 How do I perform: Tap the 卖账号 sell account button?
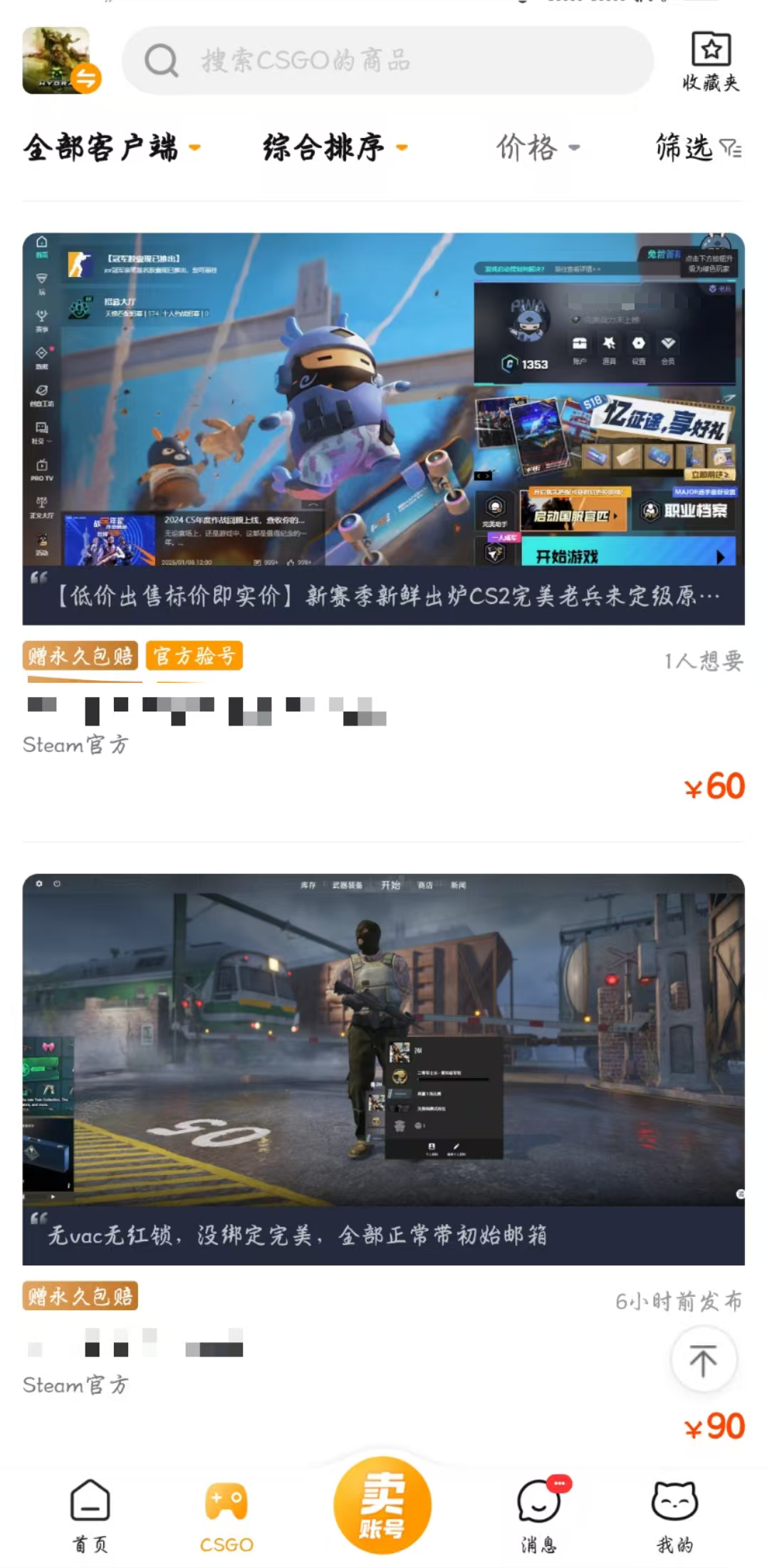point(382,1504)
